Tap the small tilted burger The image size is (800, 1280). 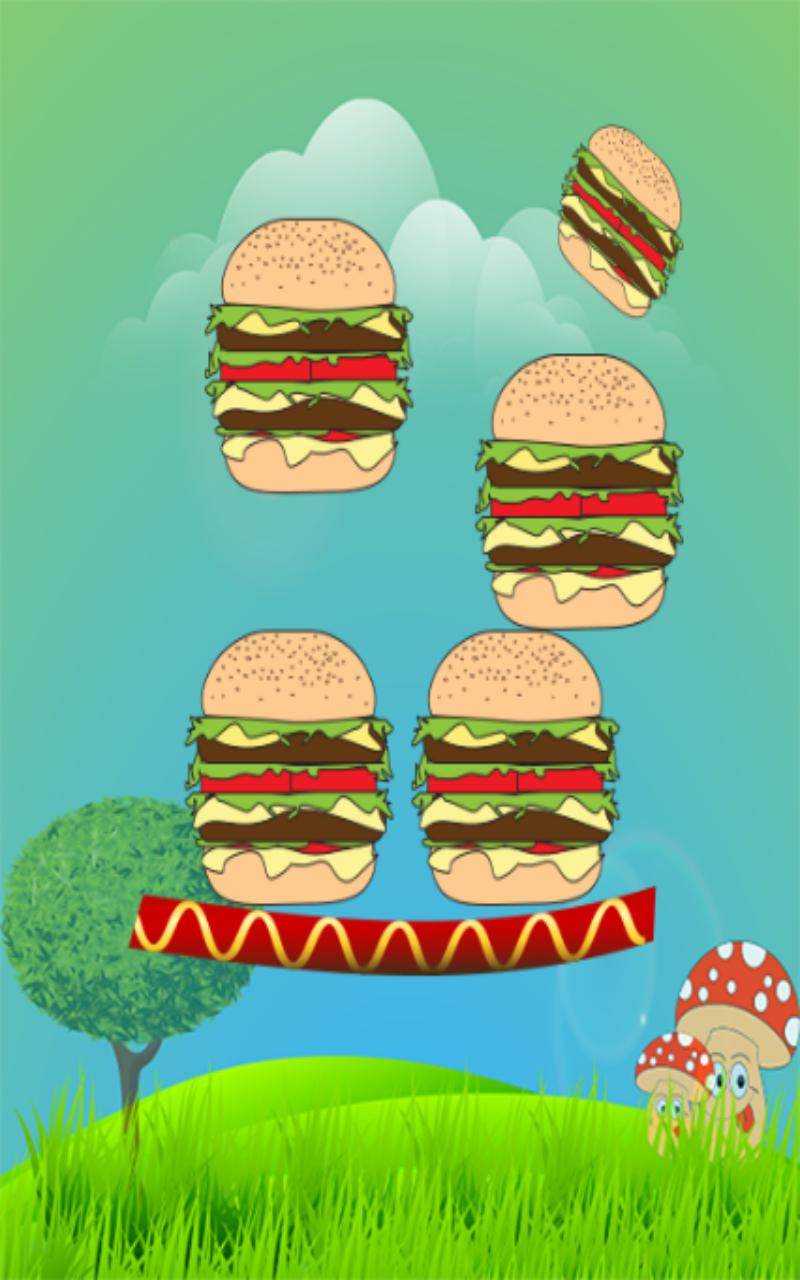click(x=620, y=220)
